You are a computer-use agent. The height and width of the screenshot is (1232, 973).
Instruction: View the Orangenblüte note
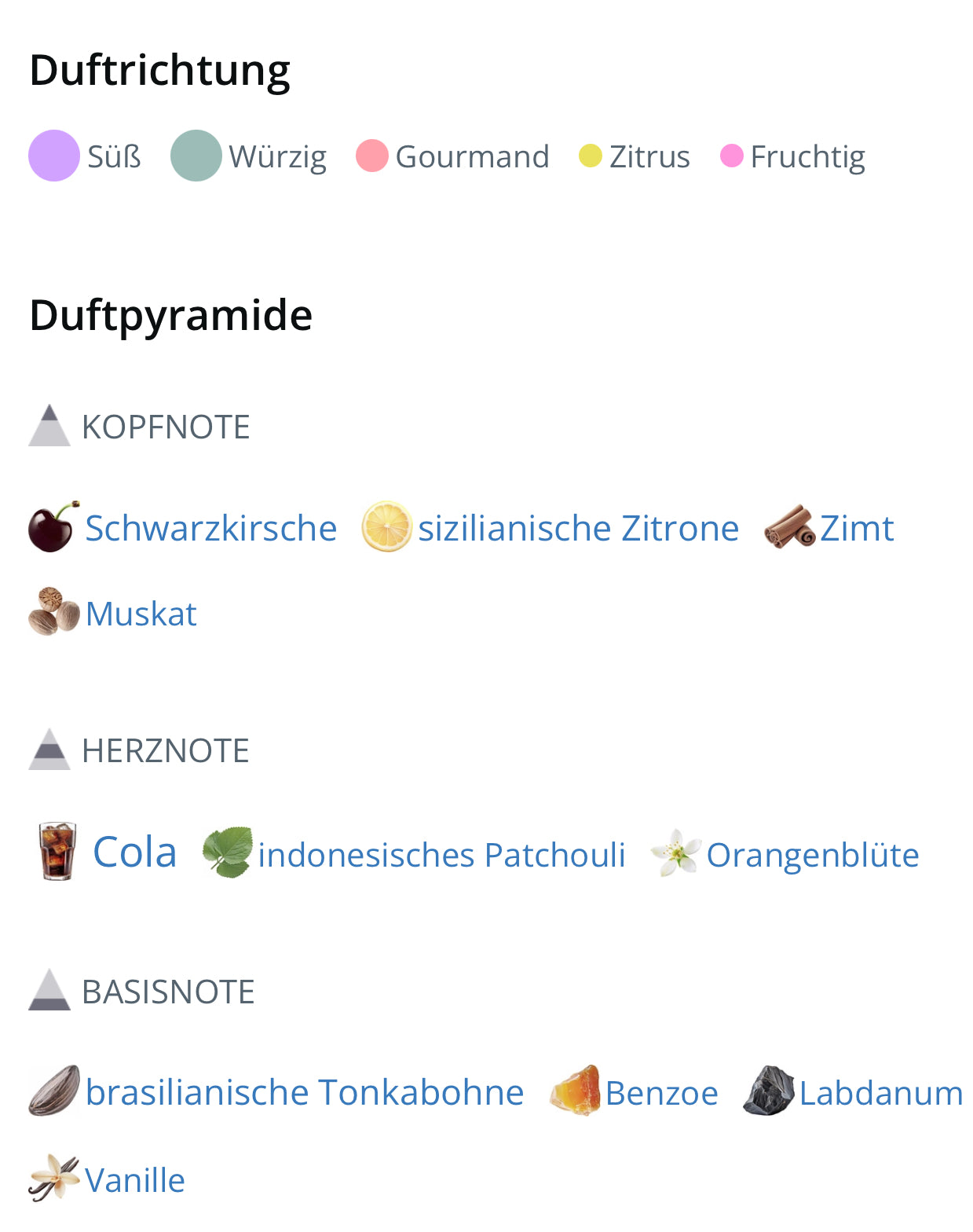[812, 855]
